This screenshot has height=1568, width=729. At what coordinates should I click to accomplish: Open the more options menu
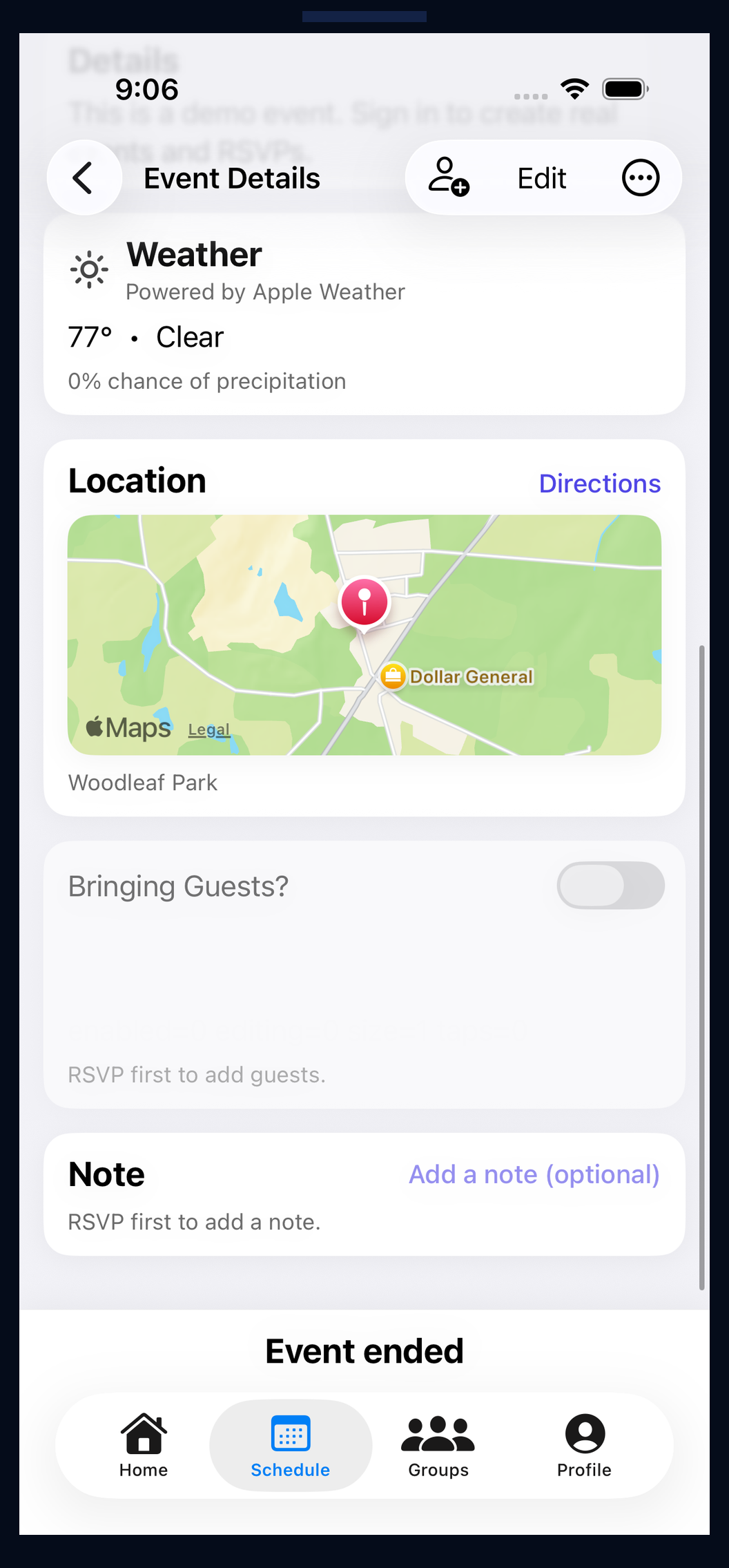click(x=640, y=178)
